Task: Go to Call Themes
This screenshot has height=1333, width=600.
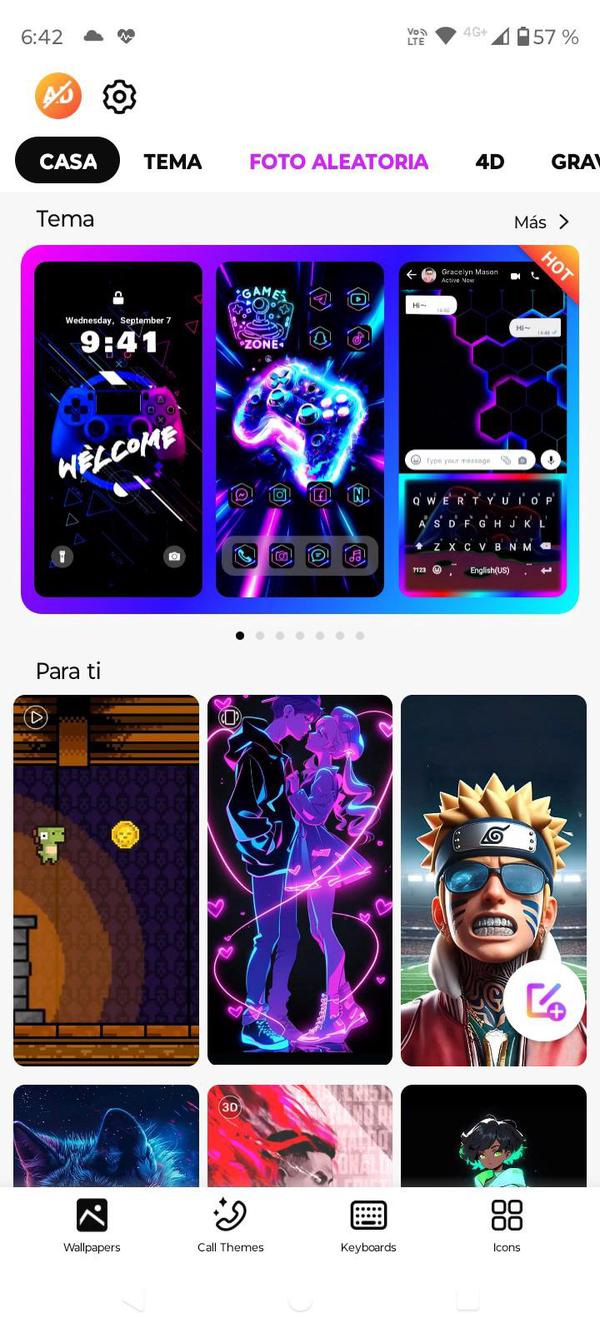Action: click(230, 1225)
